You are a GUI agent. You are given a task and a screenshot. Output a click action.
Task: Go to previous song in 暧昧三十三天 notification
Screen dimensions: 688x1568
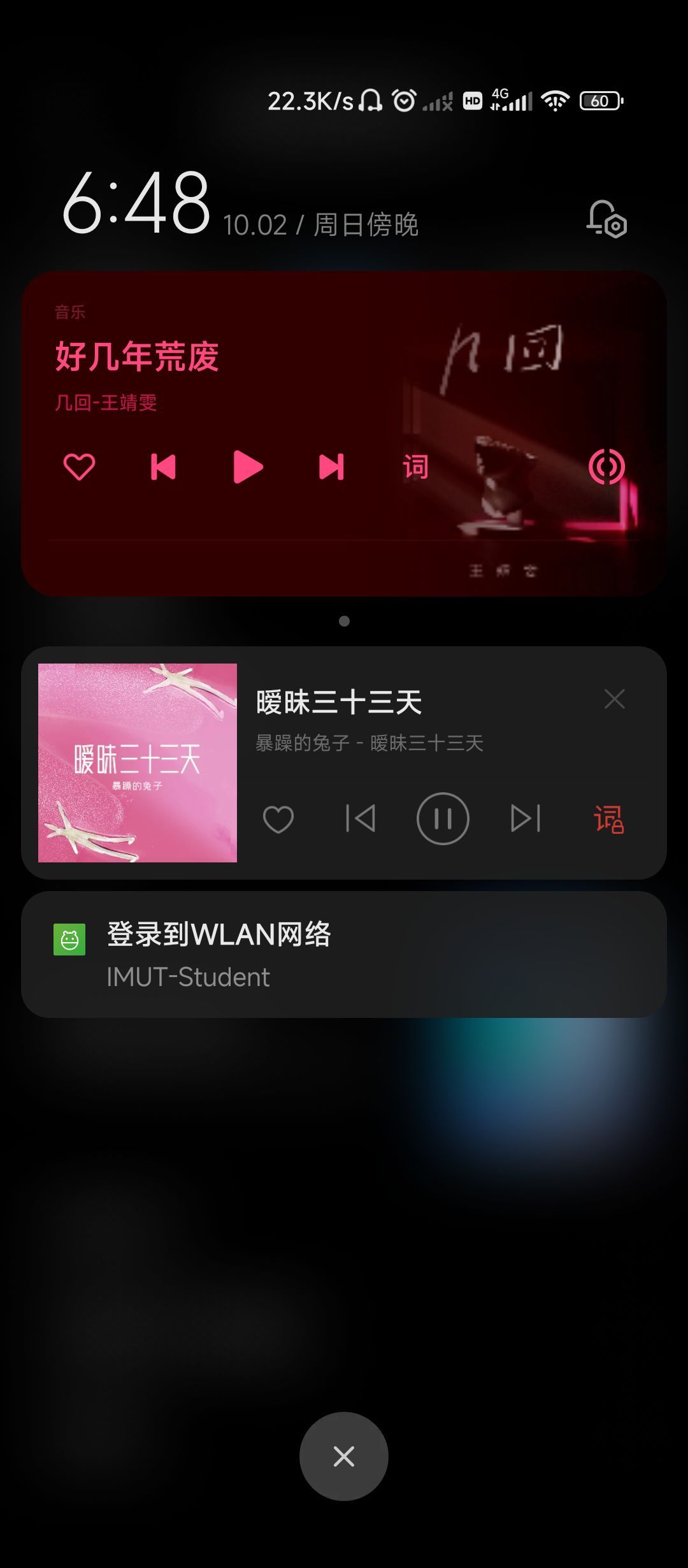(361, 819)
